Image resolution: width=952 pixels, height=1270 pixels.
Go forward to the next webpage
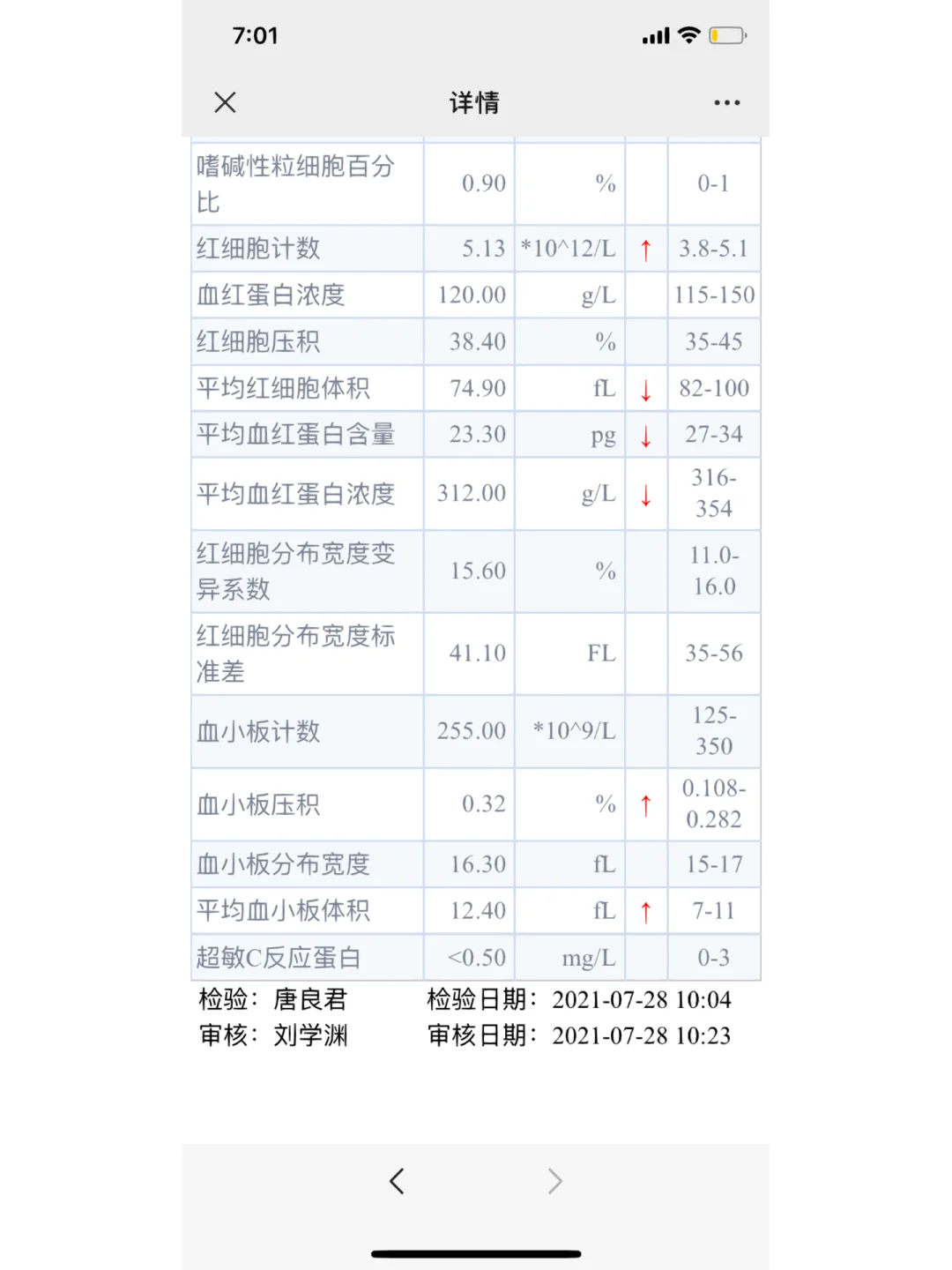click(x=554, y=1181)
